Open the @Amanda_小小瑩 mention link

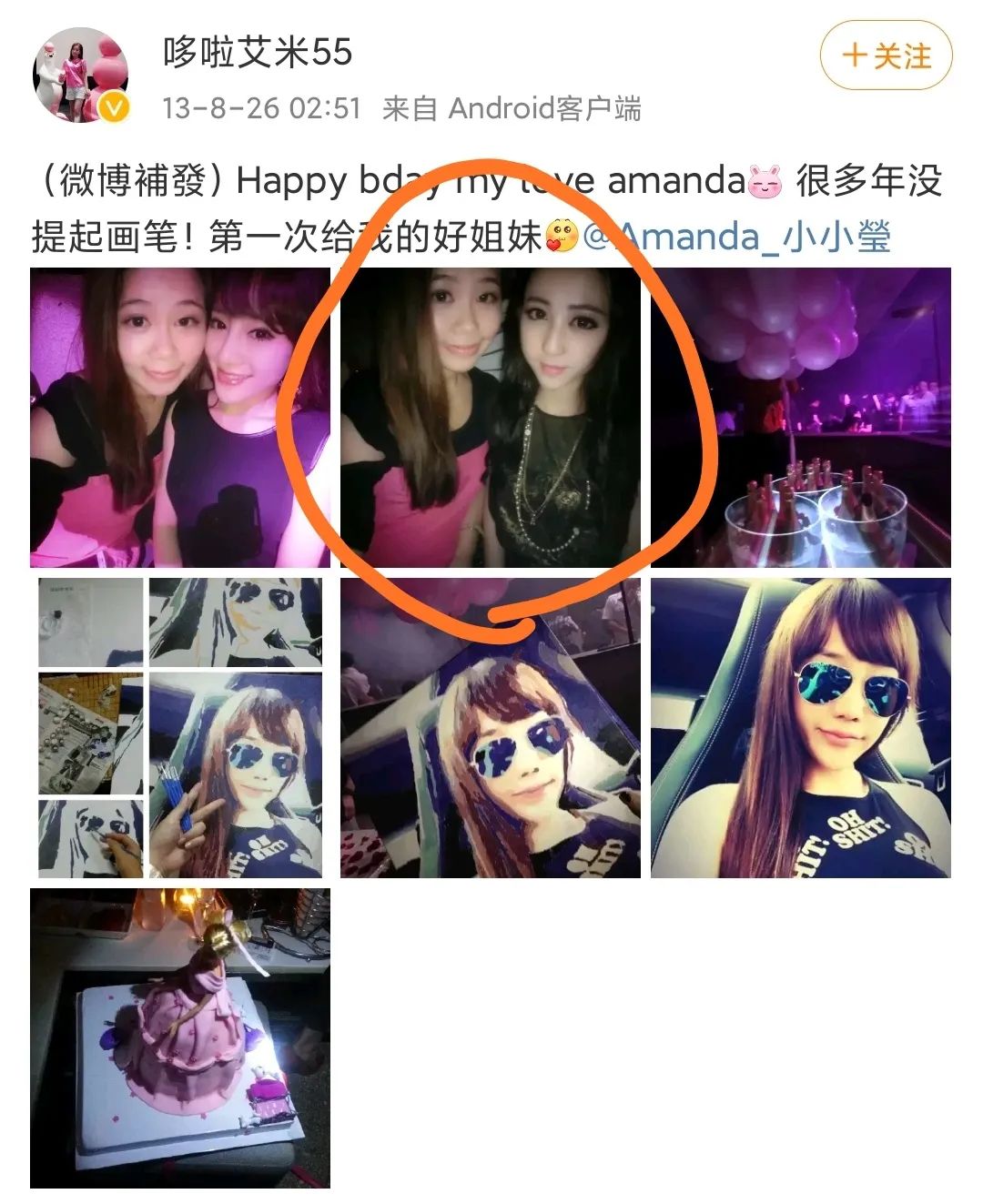[736, 237]
